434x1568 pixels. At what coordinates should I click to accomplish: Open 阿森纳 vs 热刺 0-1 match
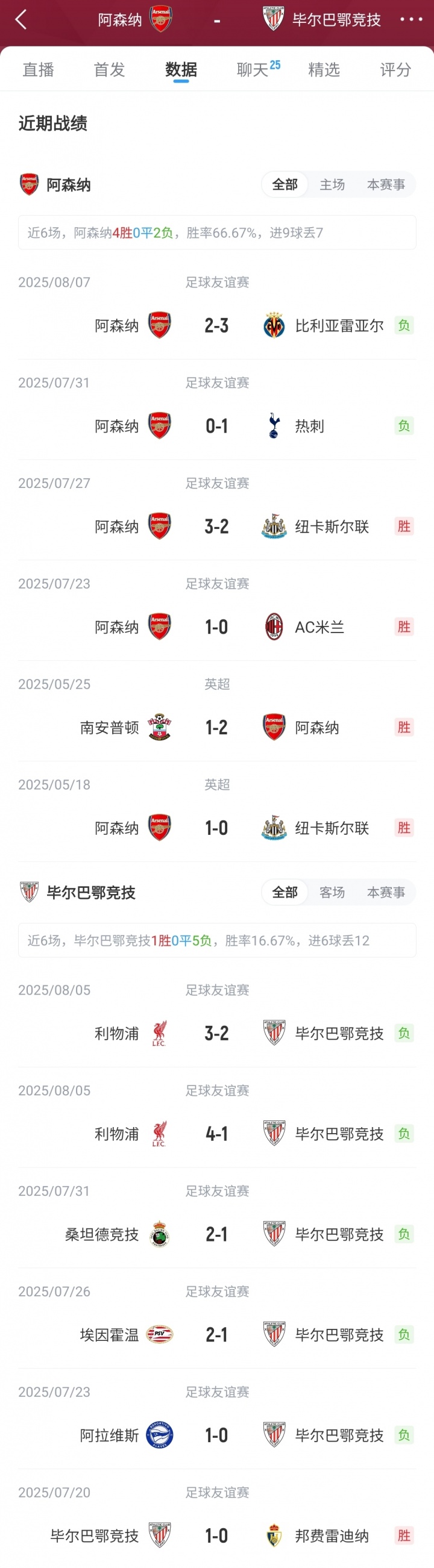tap(216, 426)
